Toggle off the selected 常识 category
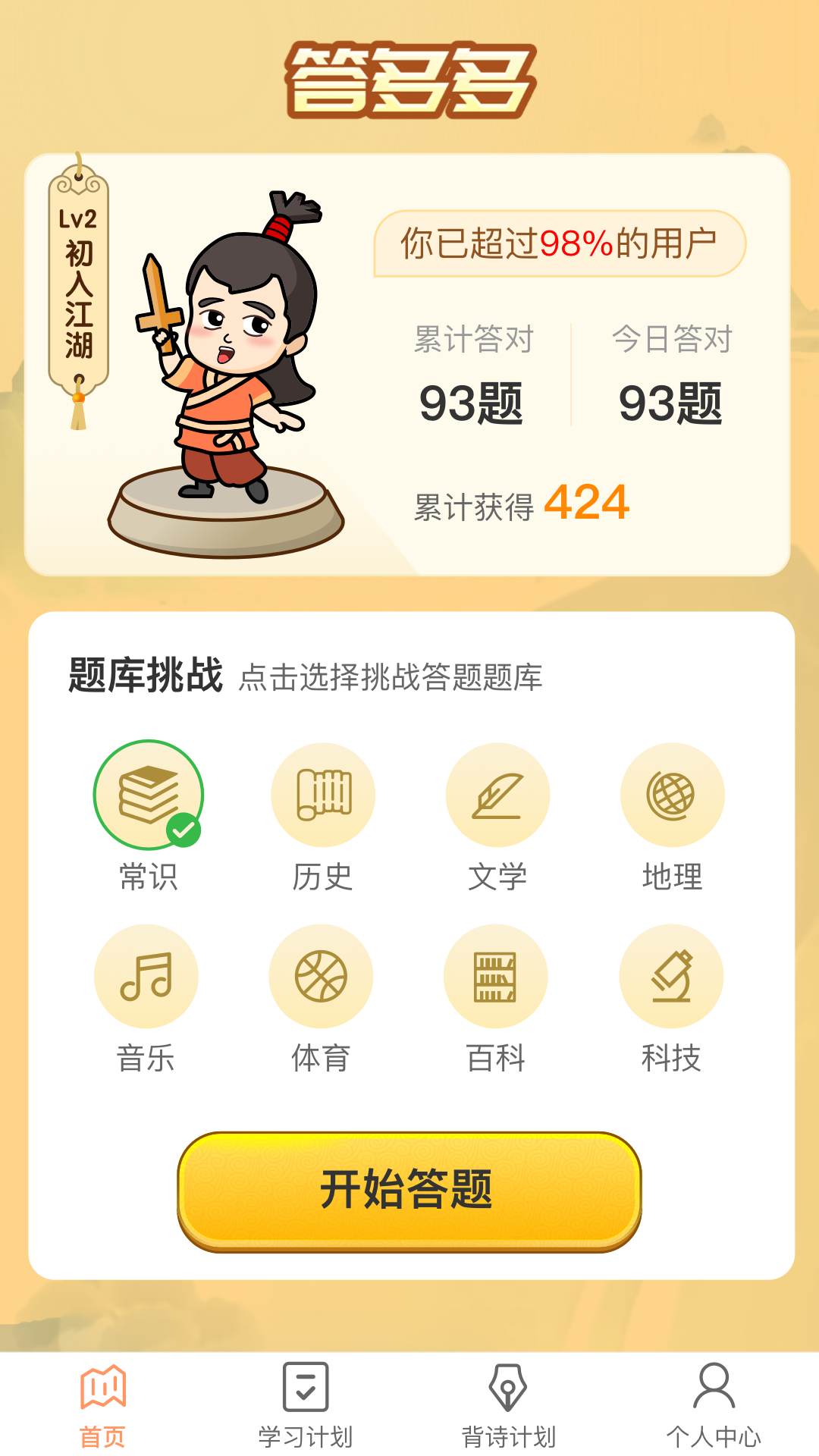Screen dimensions: 819x1456 [147, 793]
